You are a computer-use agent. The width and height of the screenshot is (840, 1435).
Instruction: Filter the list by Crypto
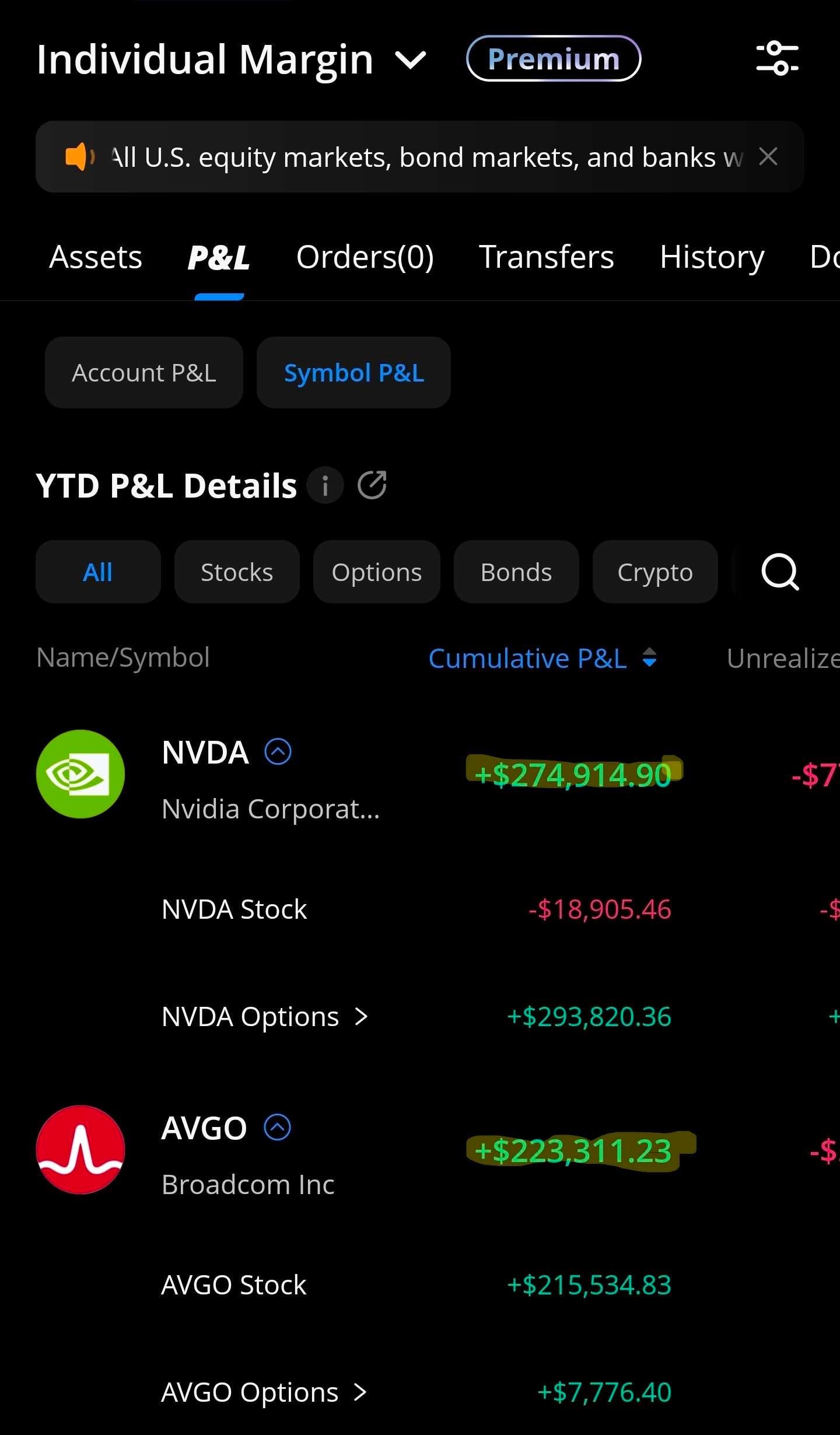tap(655, 572)
